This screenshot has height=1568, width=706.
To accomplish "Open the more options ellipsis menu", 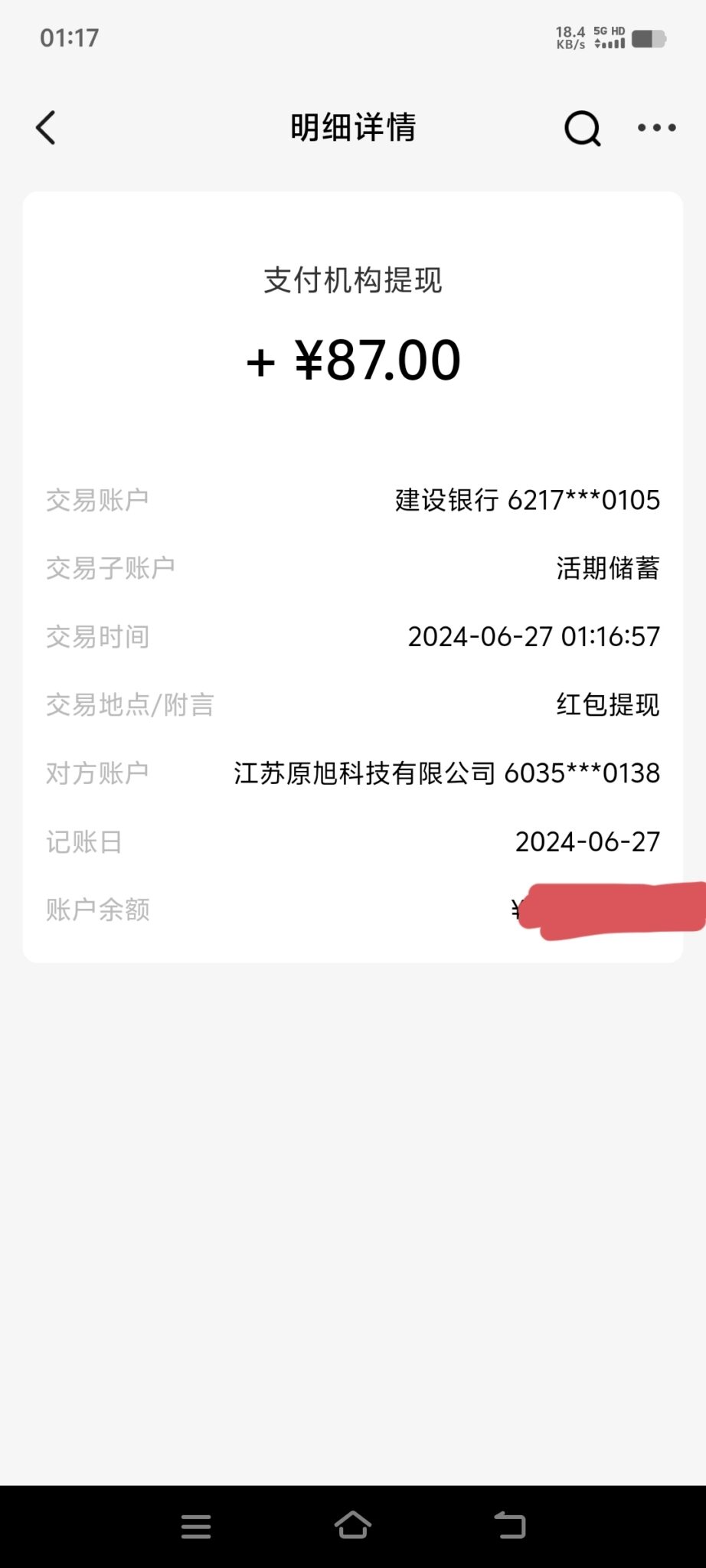I will 655,128.
